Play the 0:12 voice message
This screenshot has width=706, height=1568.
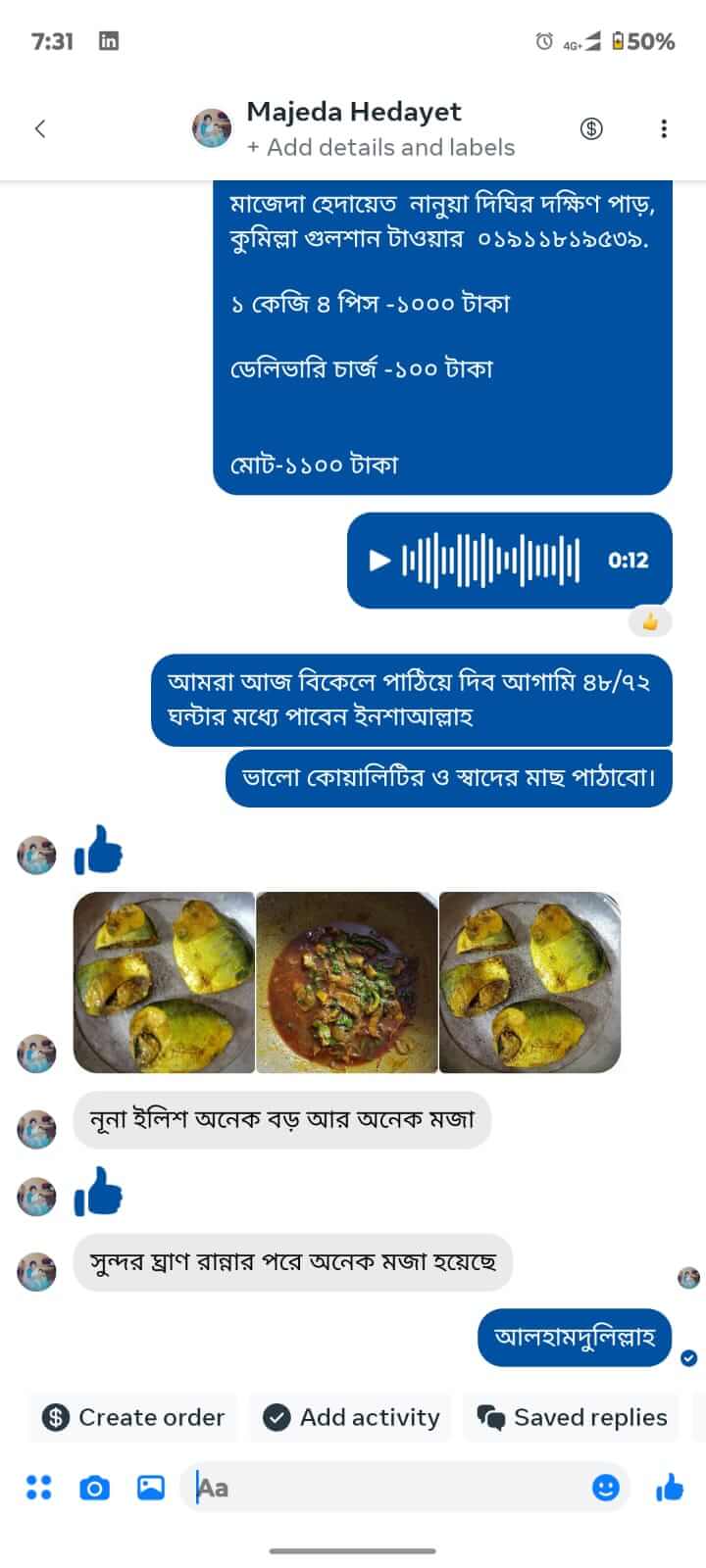[379, 560]
